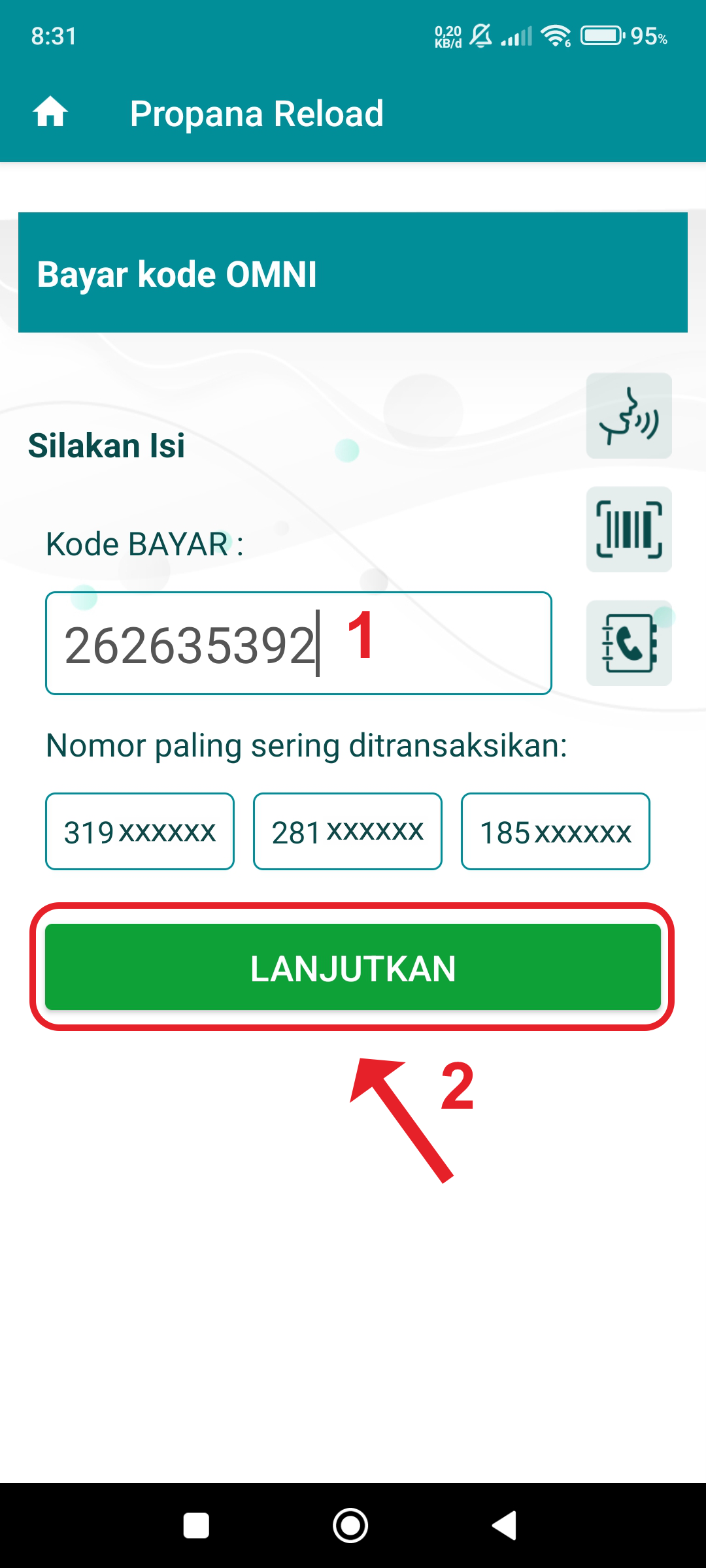This screenshot has width=706, height=1568.
Task: Open the voice input icon
Action: 629,416
